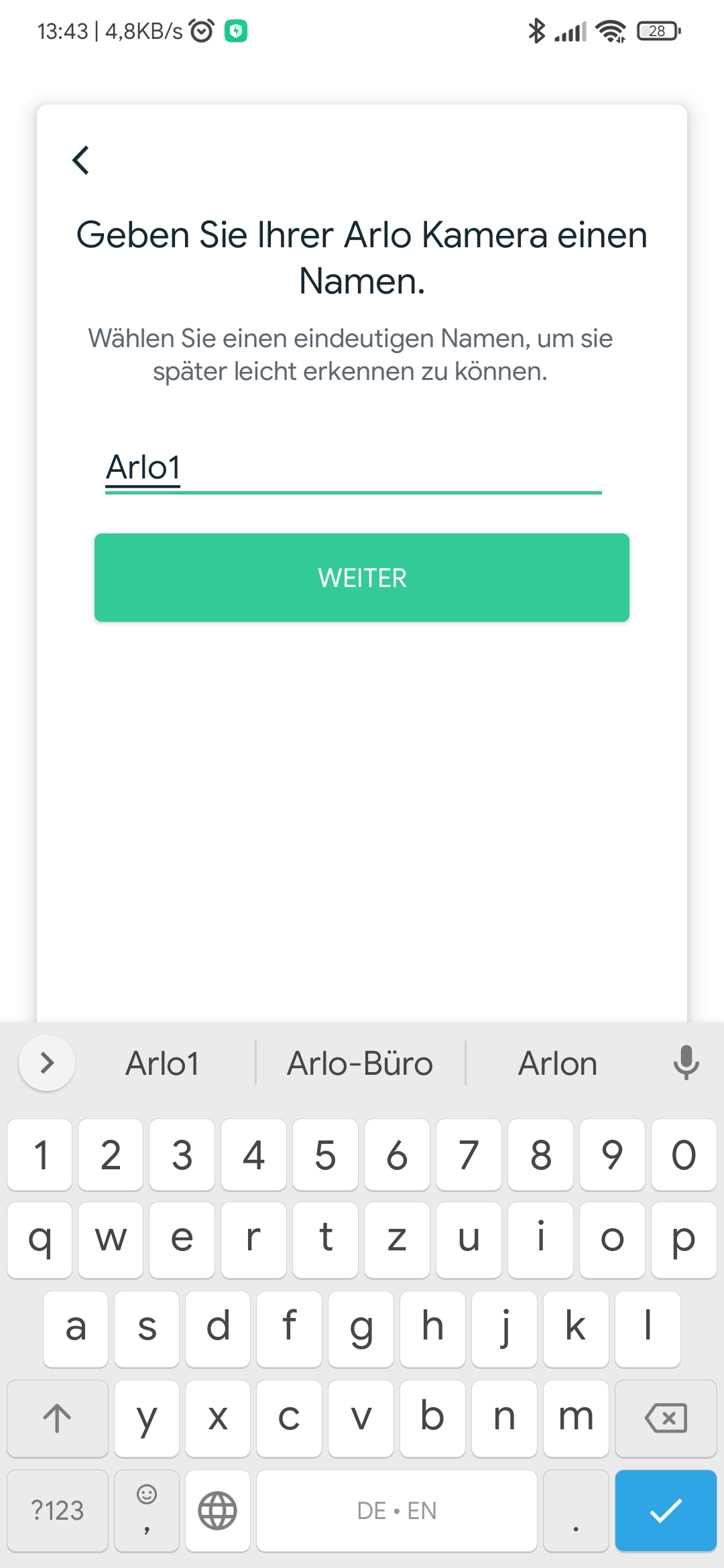Screen dimensions: 724x1568
Task: Tap the camera name field showing Arlo1
Action: point(353,468)
